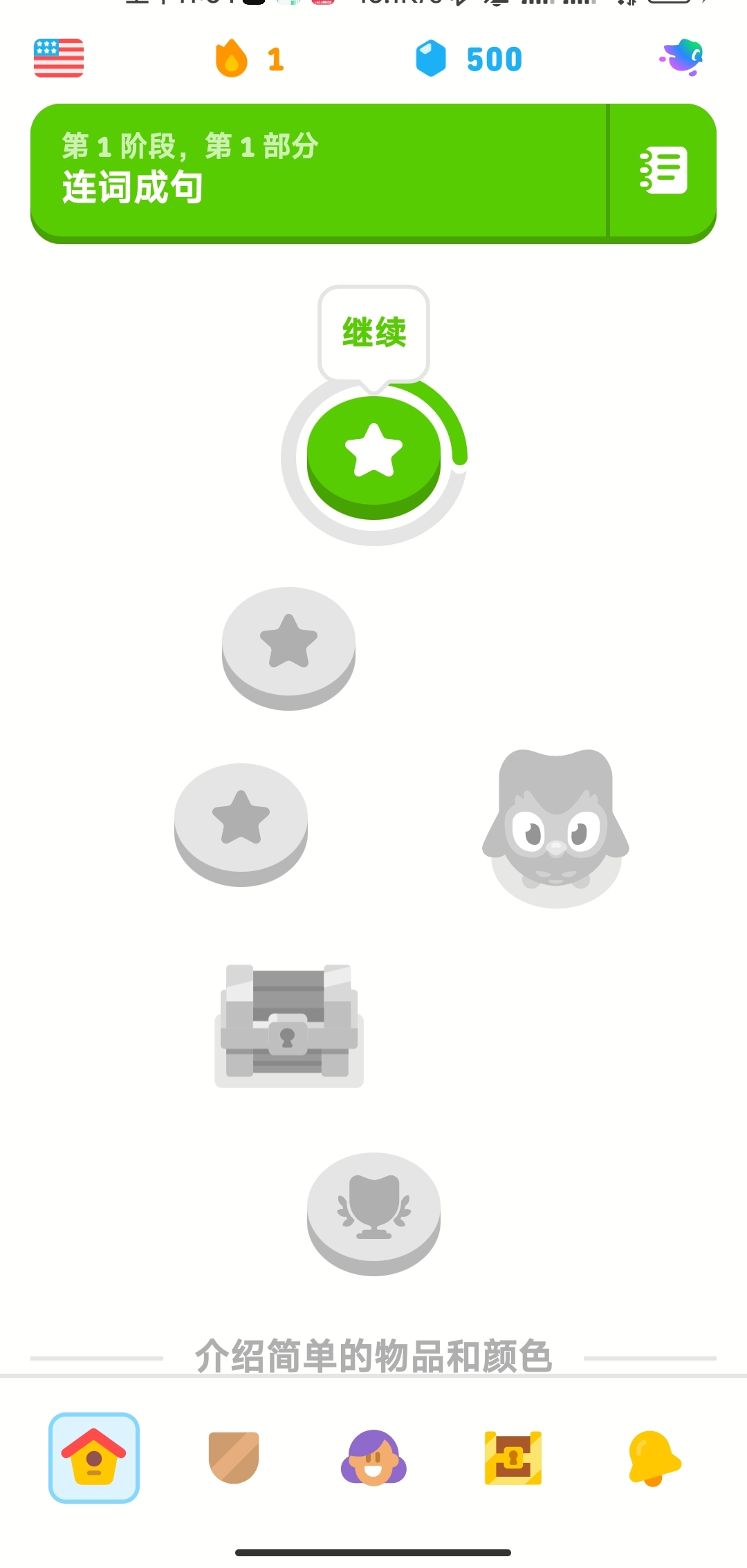747x1568 pixels.
Task: Open the gems balance showing 500
Action: click(x=469, y=59)
